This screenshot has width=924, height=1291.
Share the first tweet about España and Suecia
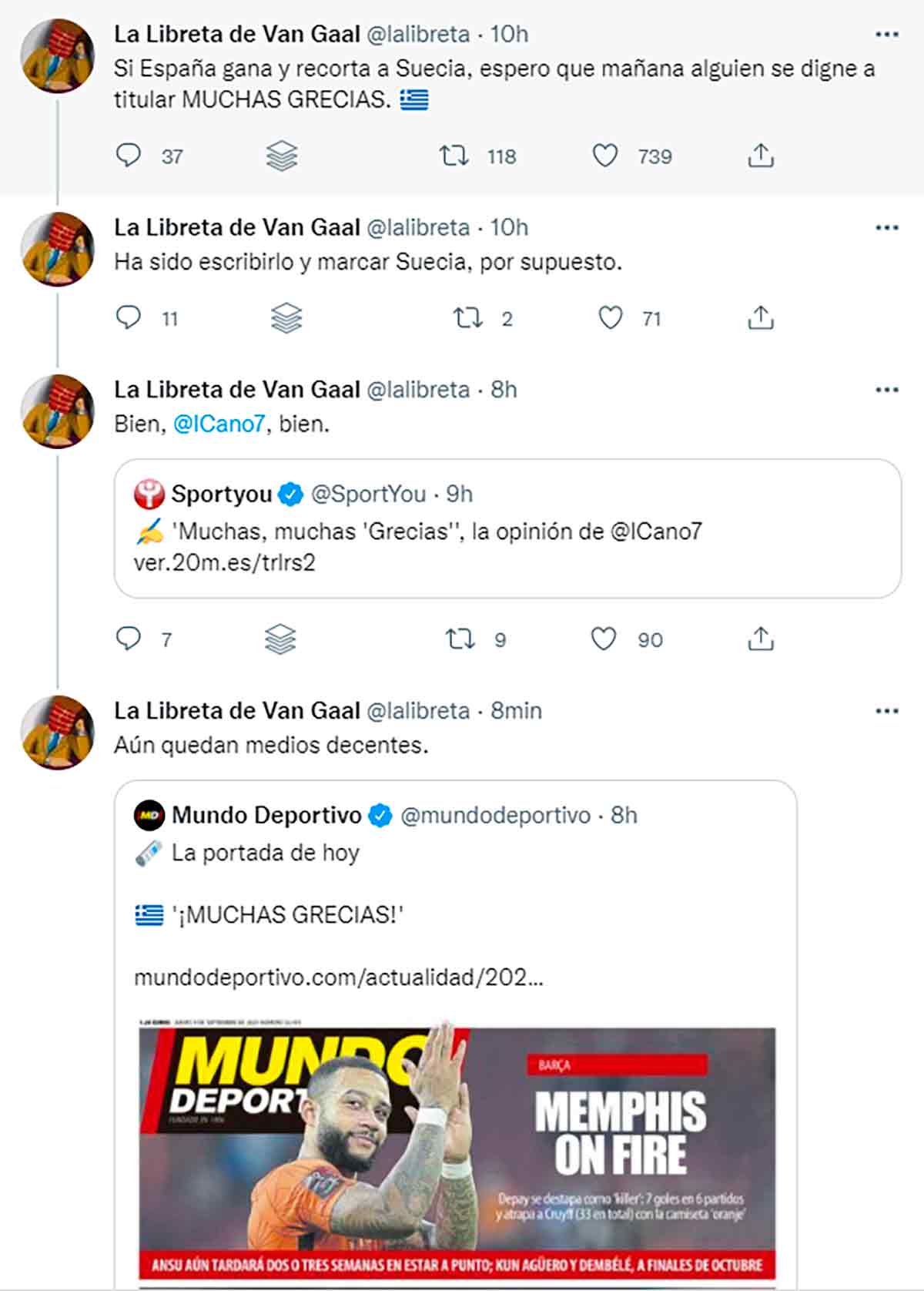coord(760,156)
